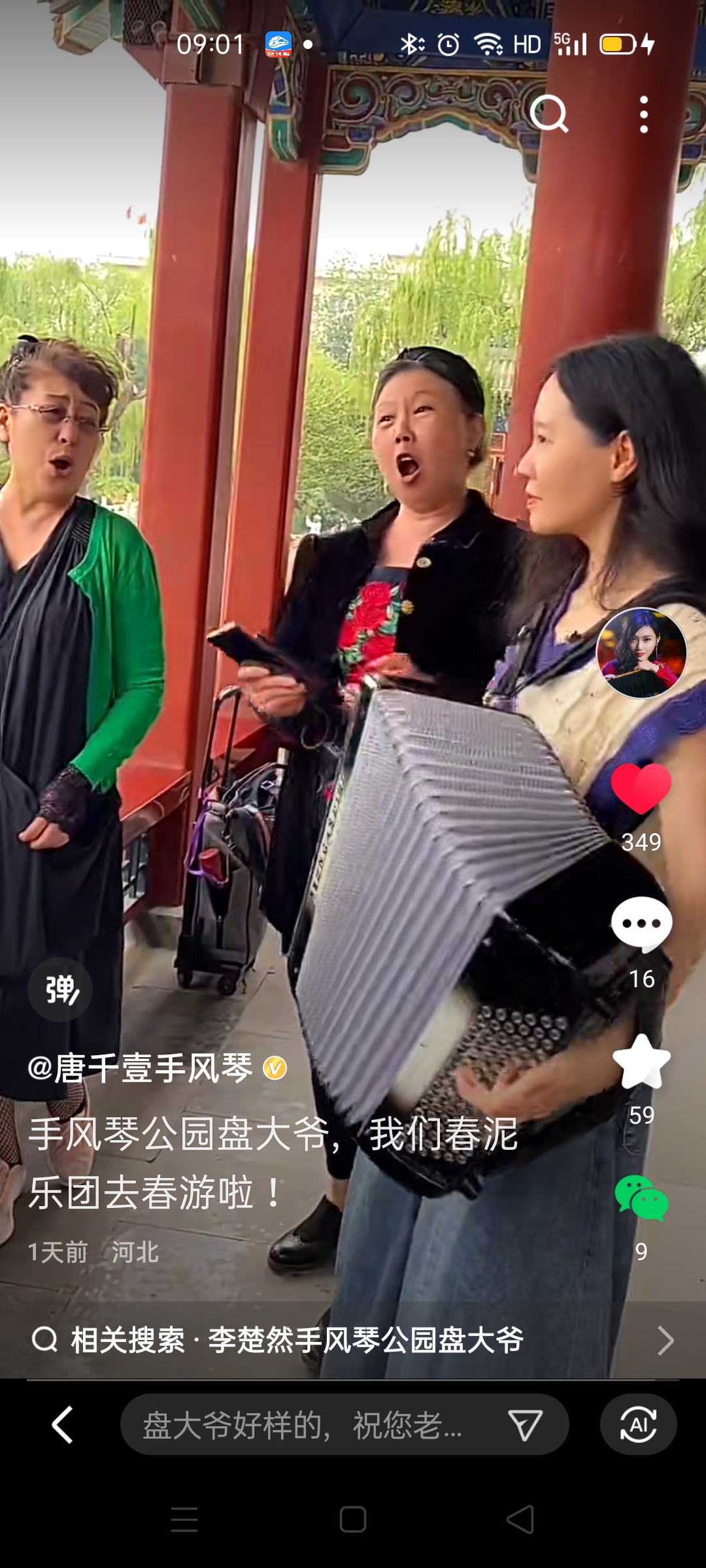This screenshot has height=1568, width=706.
Task: Tap the system home button
Action: pyautogui.click(x=353, y=1519)
